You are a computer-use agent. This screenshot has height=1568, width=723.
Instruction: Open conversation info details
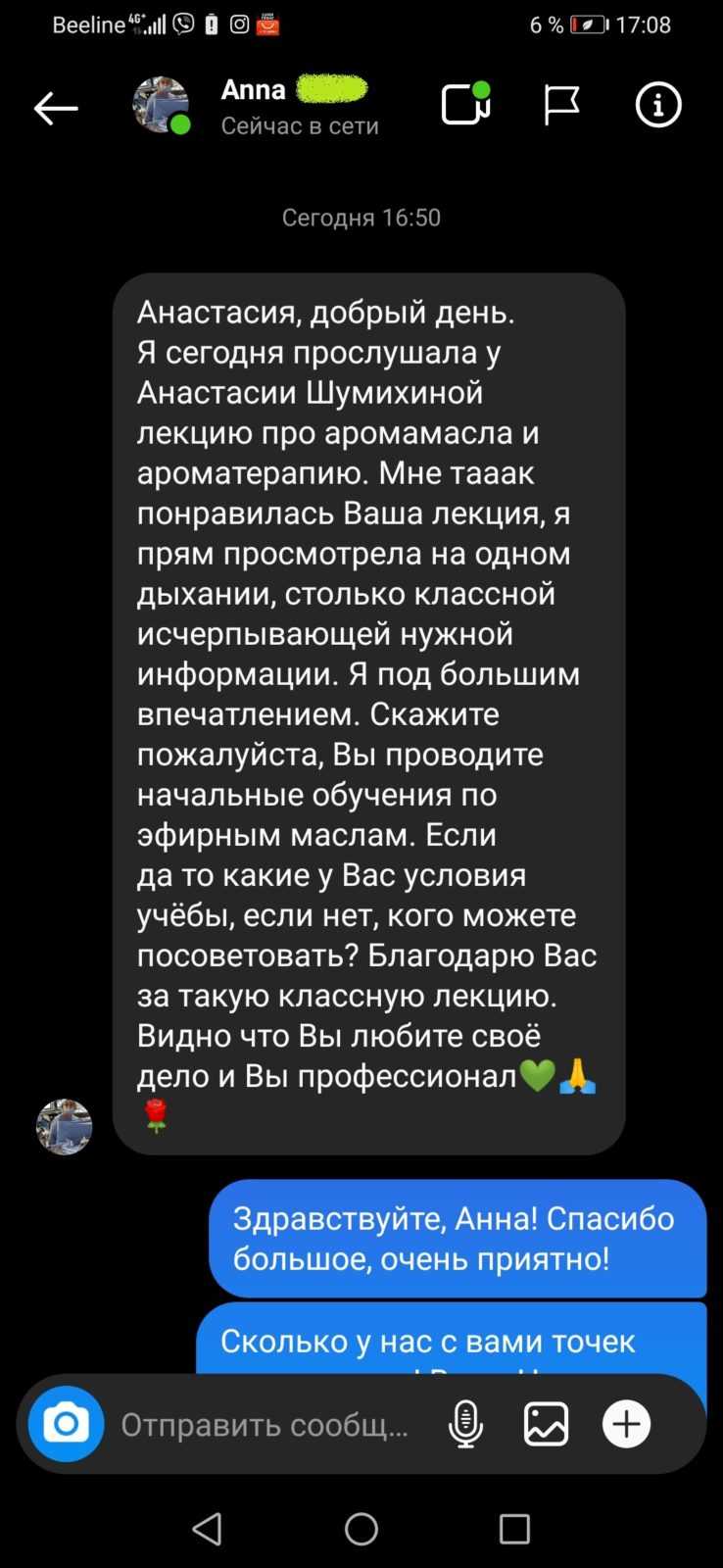pos(658,105)
